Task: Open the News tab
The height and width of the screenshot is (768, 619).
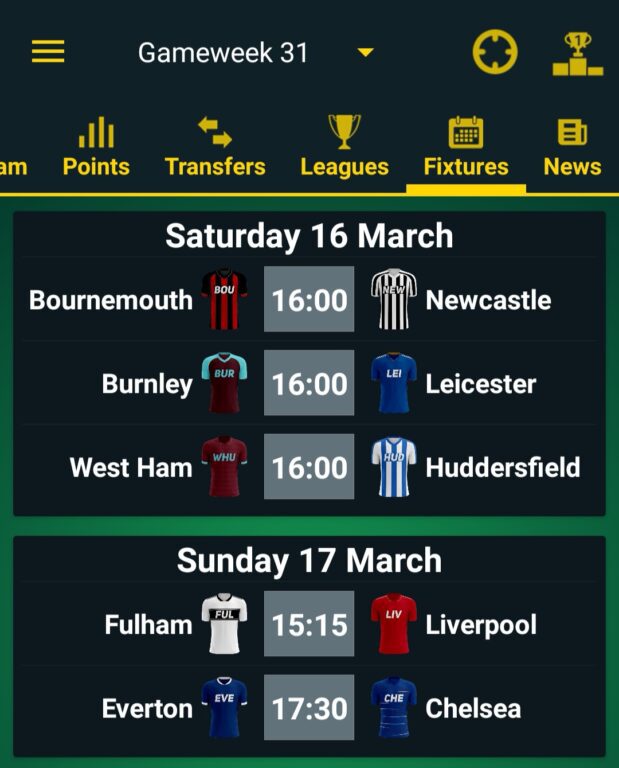Action: (572, 147)
